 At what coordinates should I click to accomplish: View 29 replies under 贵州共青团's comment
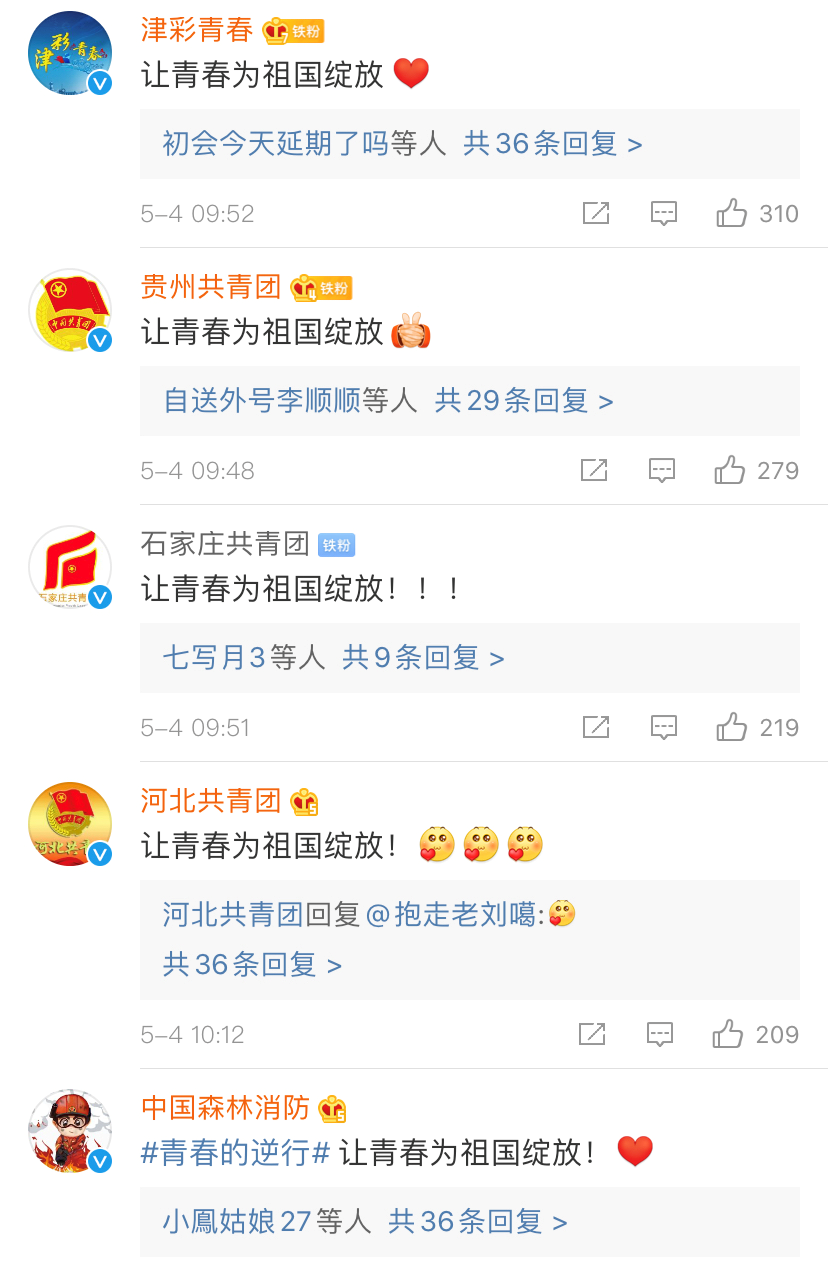[523, 401]
